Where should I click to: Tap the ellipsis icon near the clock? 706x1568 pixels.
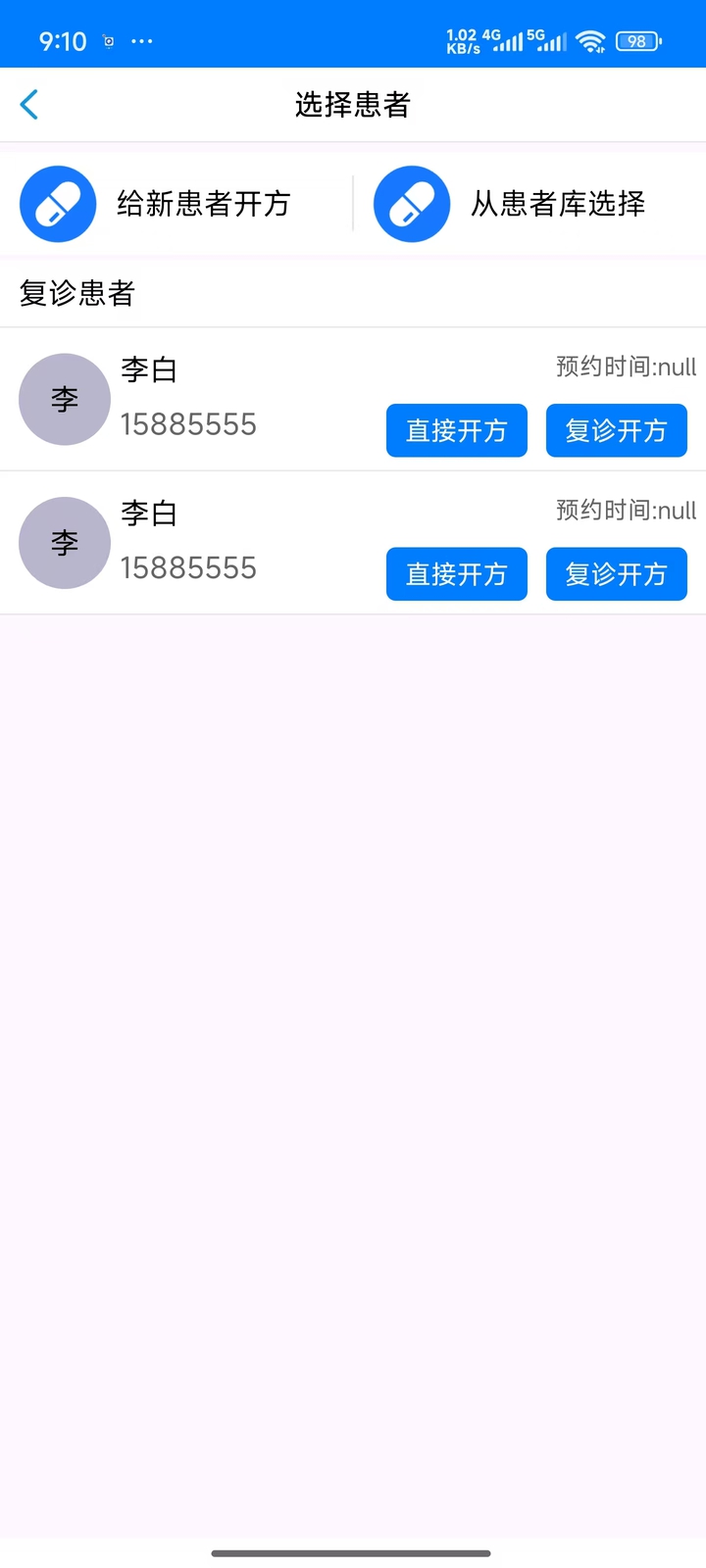click(x=141, y=41)
